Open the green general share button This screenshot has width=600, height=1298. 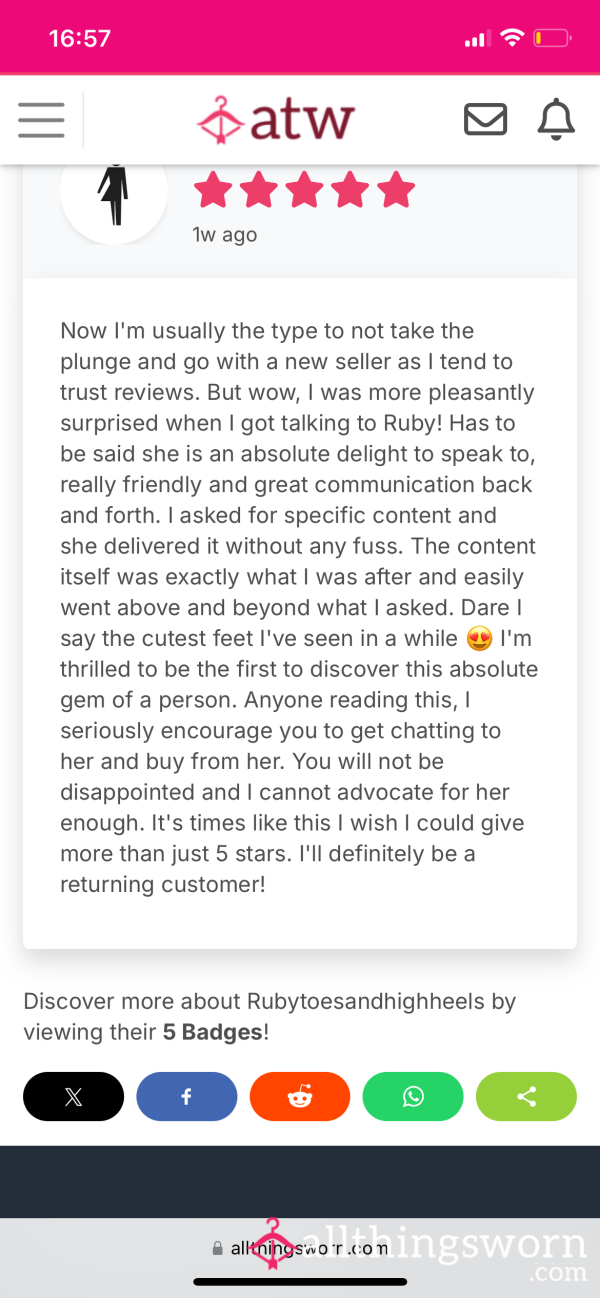pyautogui.click(x=527, y=1096)
